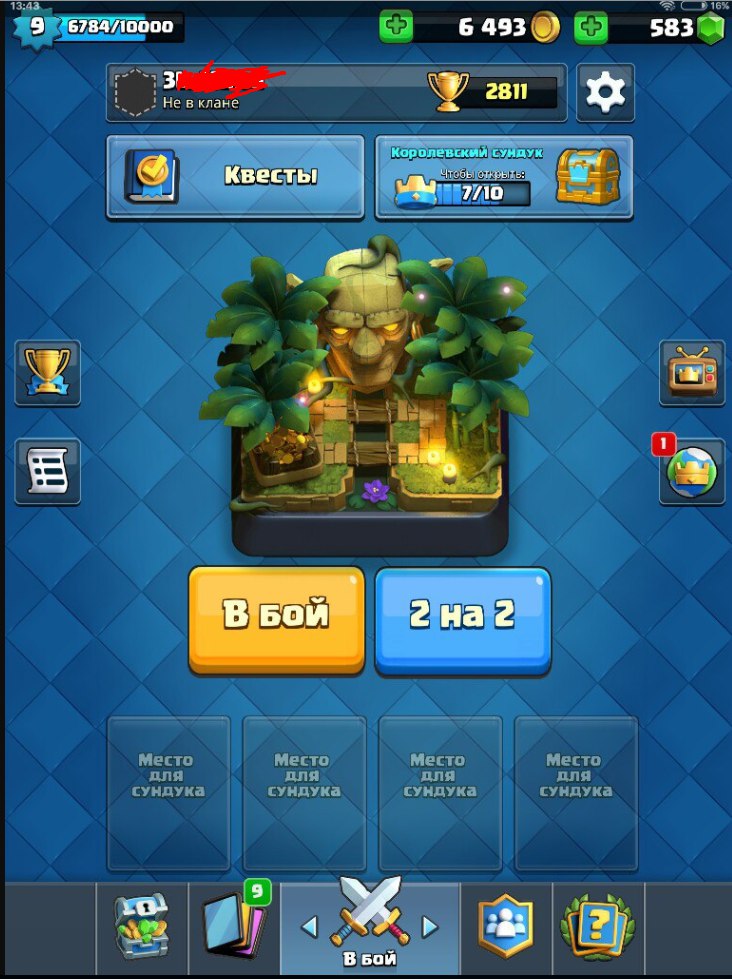Switch to the tournaments tab
Screen dimensions: 732x979
pyautogui.click(x=596, y=929)
